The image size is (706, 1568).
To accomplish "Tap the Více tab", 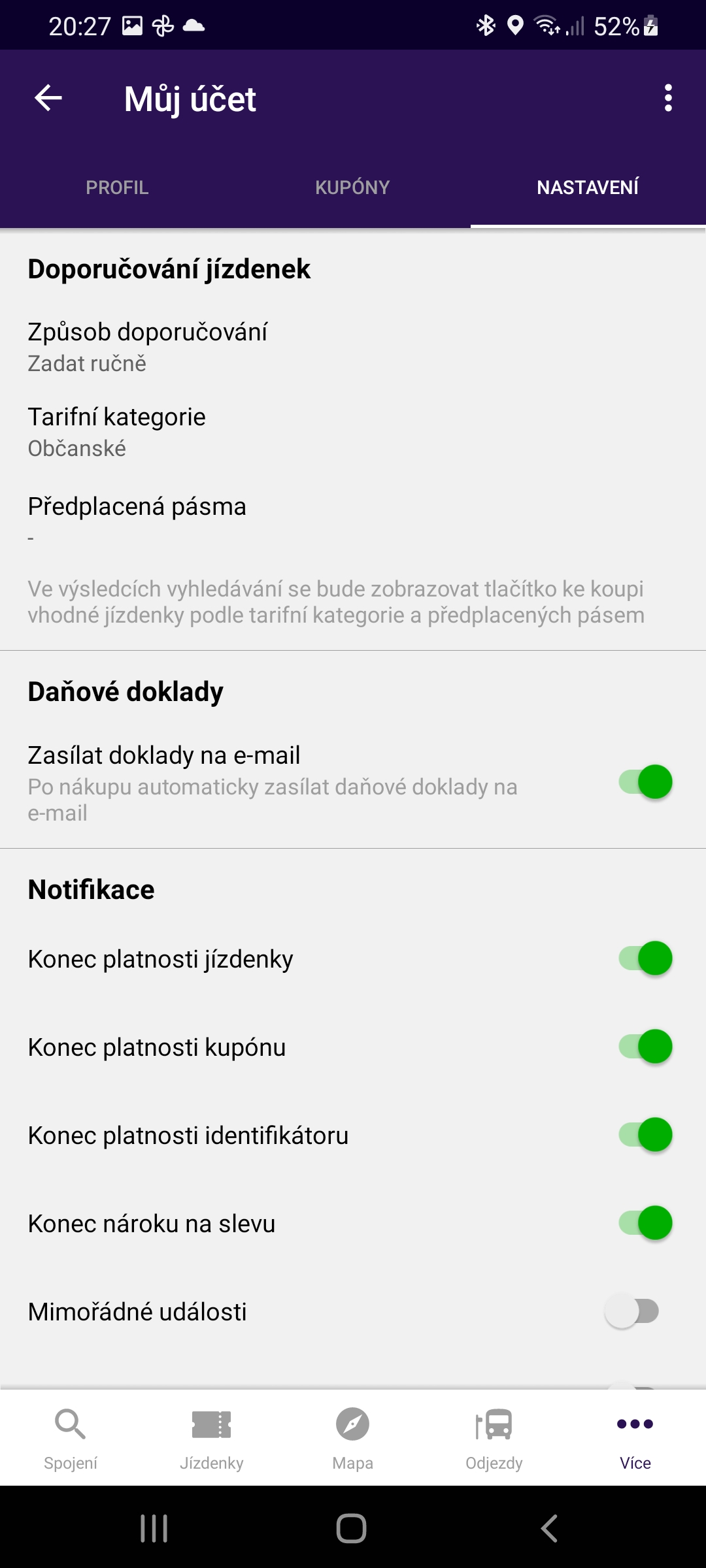I will 635,1438.
